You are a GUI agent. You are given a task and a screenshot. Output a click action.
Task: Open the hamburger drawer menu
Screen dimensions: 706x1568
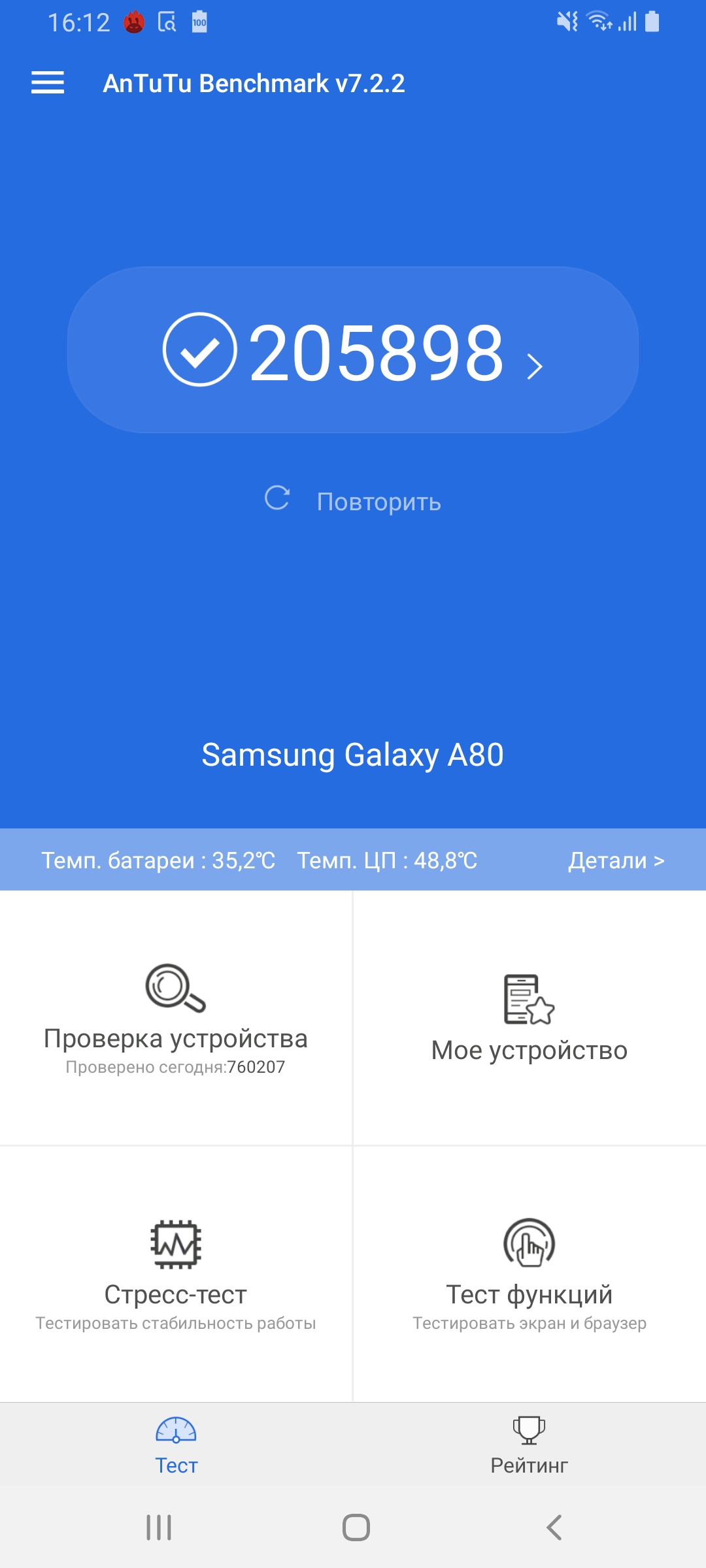pyautogui.click(x=48, y=83)
